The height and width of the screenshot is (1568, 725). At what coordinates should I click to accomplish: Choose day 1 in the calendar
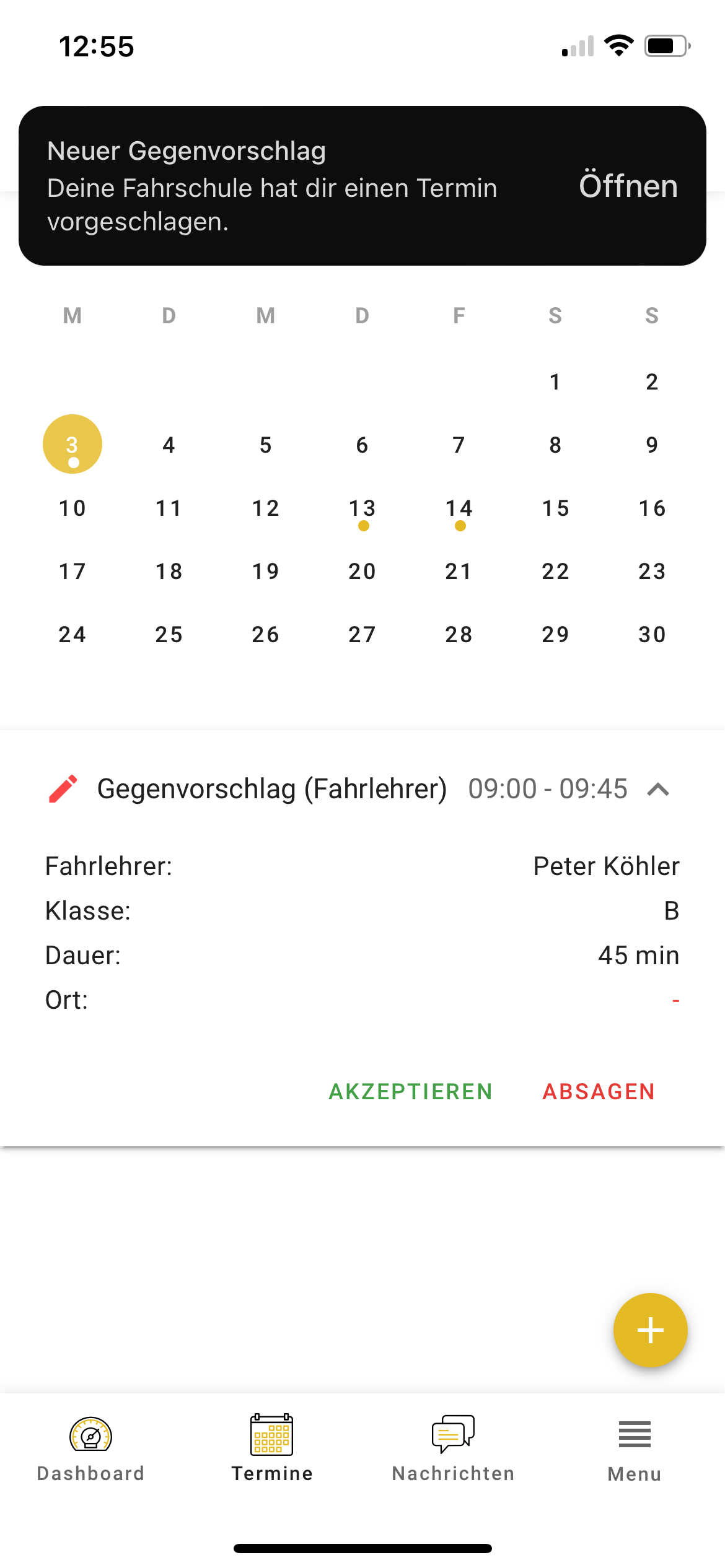click(555, 382)
